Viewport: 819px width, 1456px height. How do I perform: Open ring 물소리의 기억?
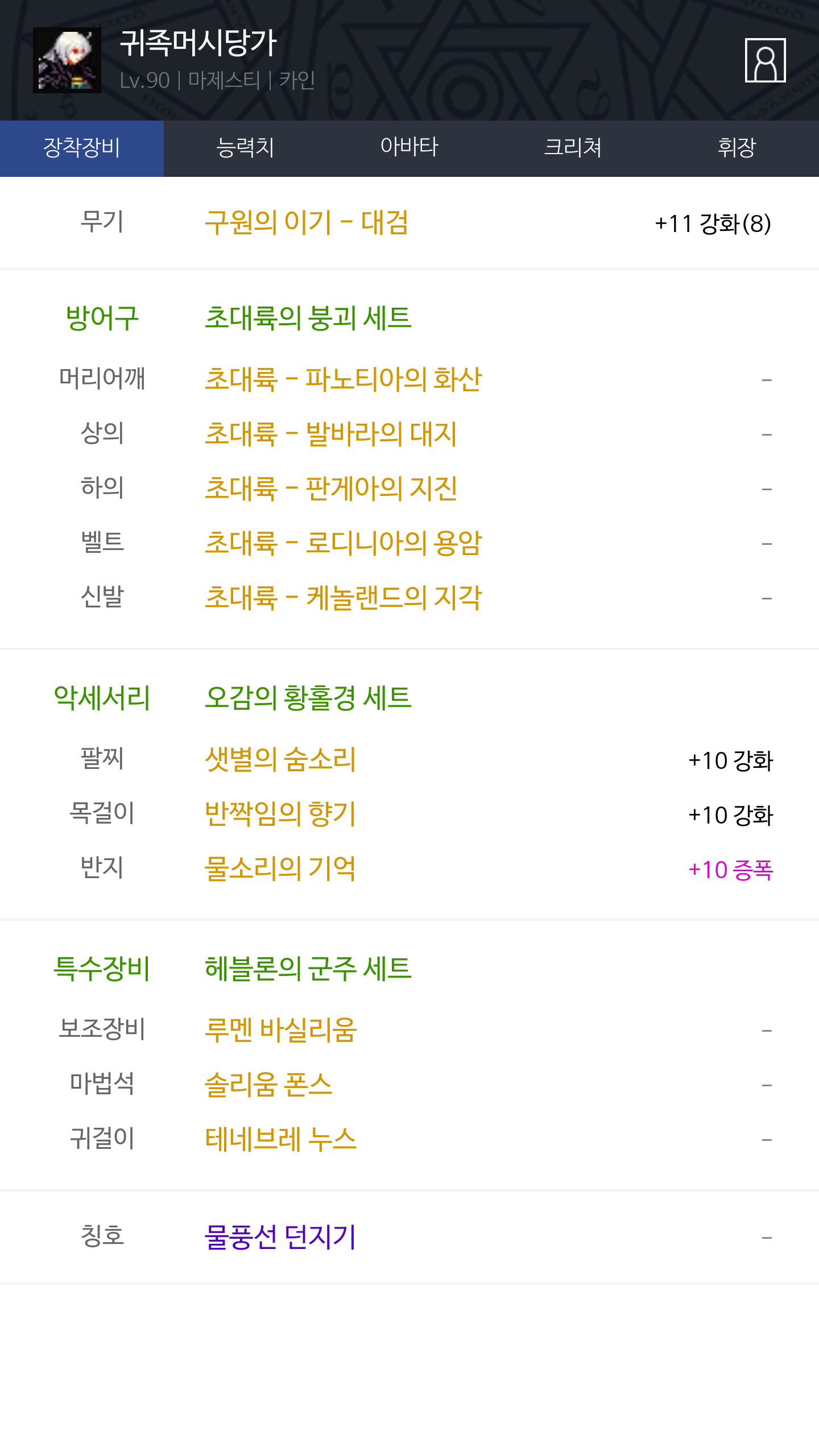pos(280,868)
